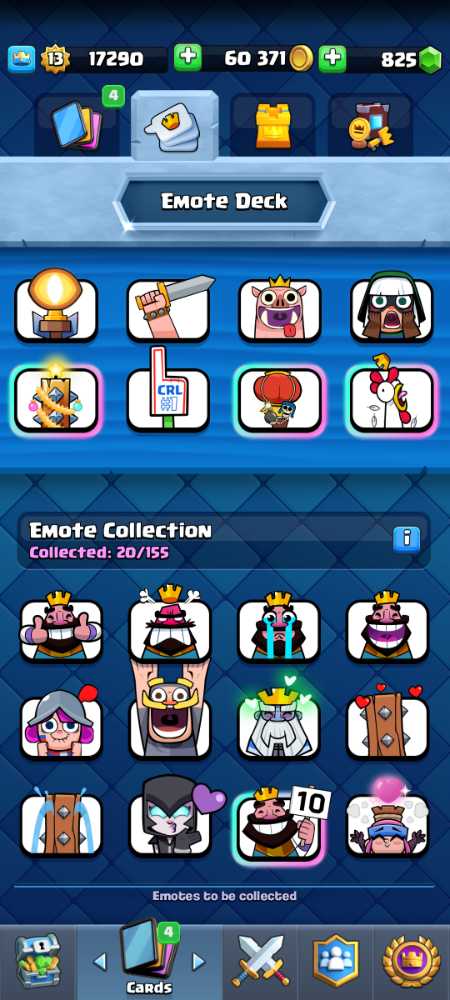This screenshot has height=1000, width=450.
Task: Select the trophy emote in deck
Action: click(56, 309)
